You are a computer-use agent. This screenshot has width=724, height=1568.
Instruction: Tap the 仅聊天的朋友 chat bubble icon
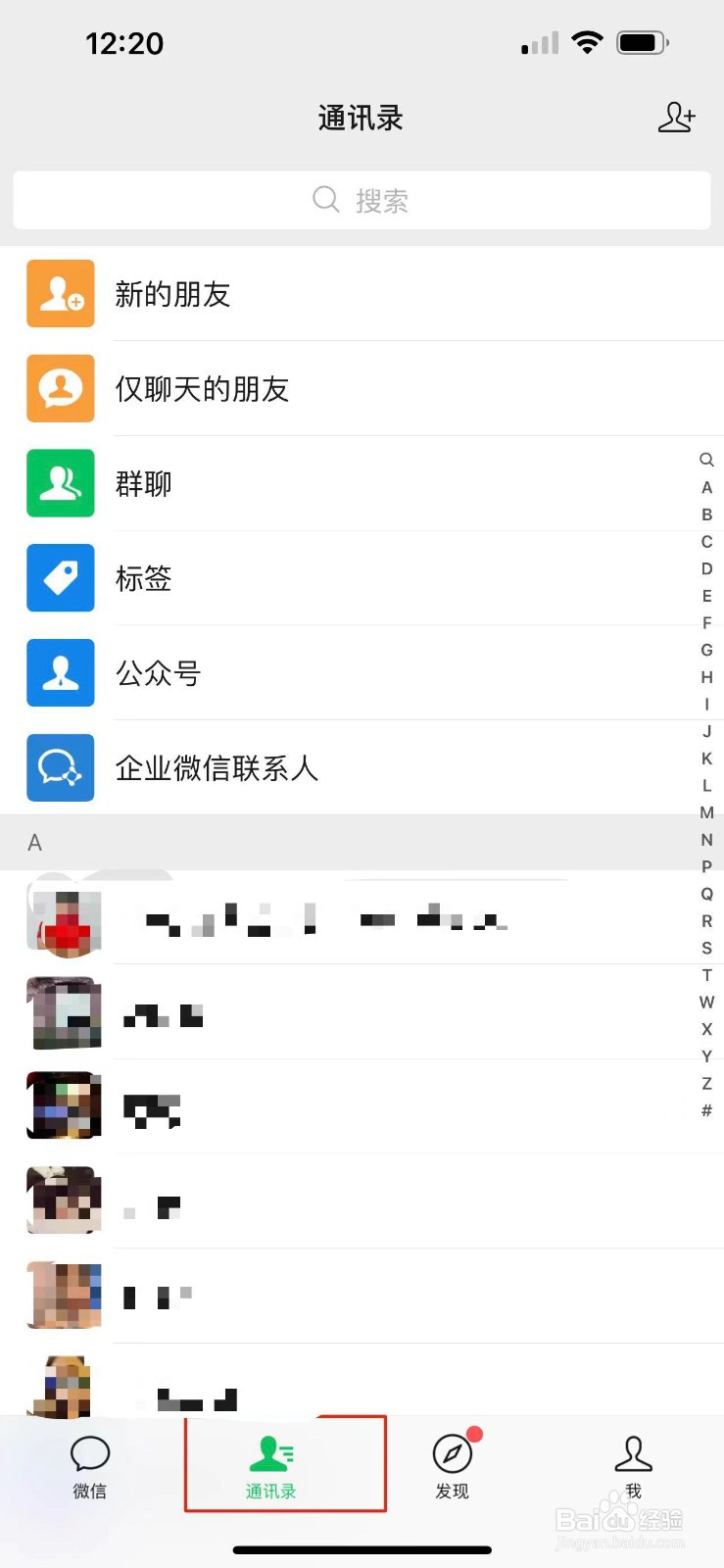(x=60, y=388)
